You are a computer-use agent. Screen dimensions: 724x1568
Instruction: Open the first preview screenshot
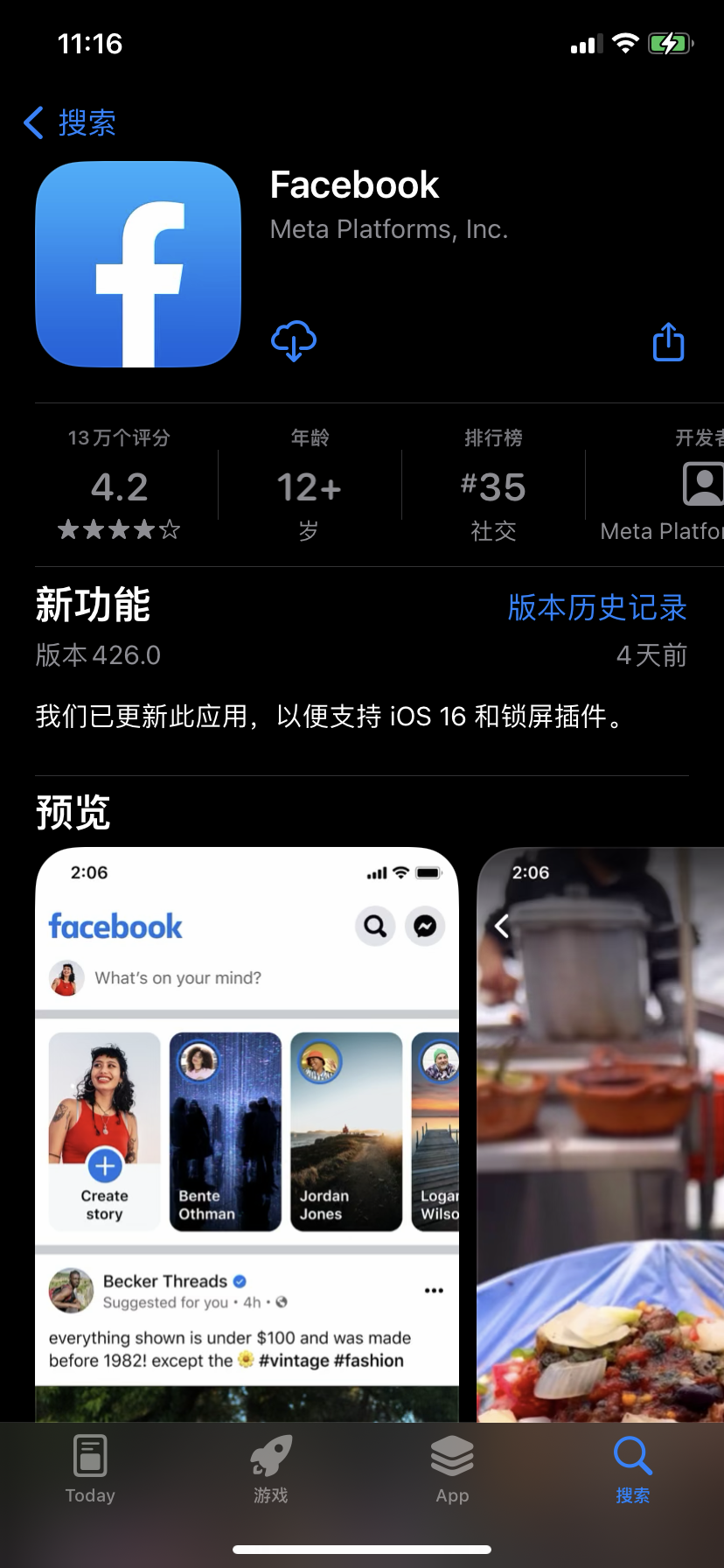[247, 1129]
